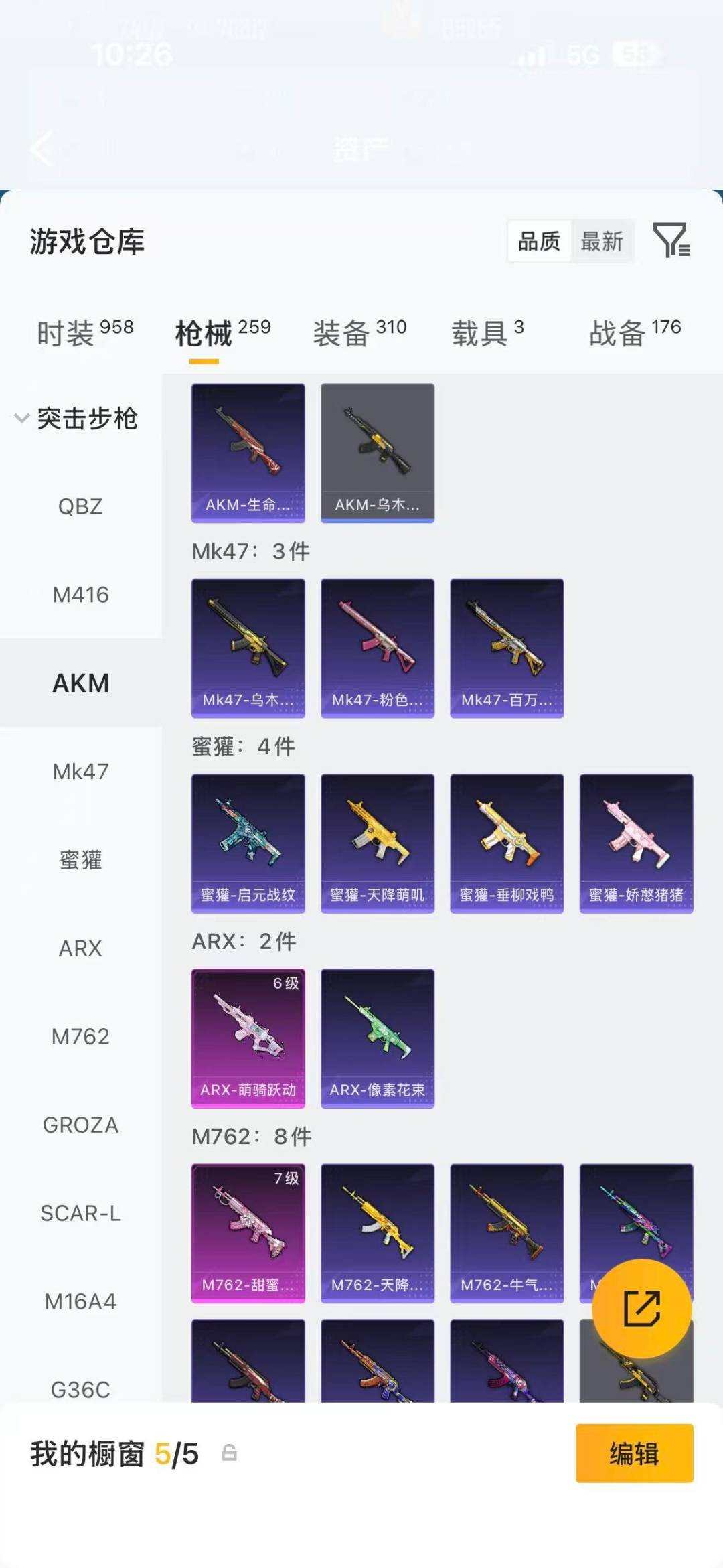Select Mk47 in the sidebar
This screenshot has height=1568, width=723.
click(82, 772)
